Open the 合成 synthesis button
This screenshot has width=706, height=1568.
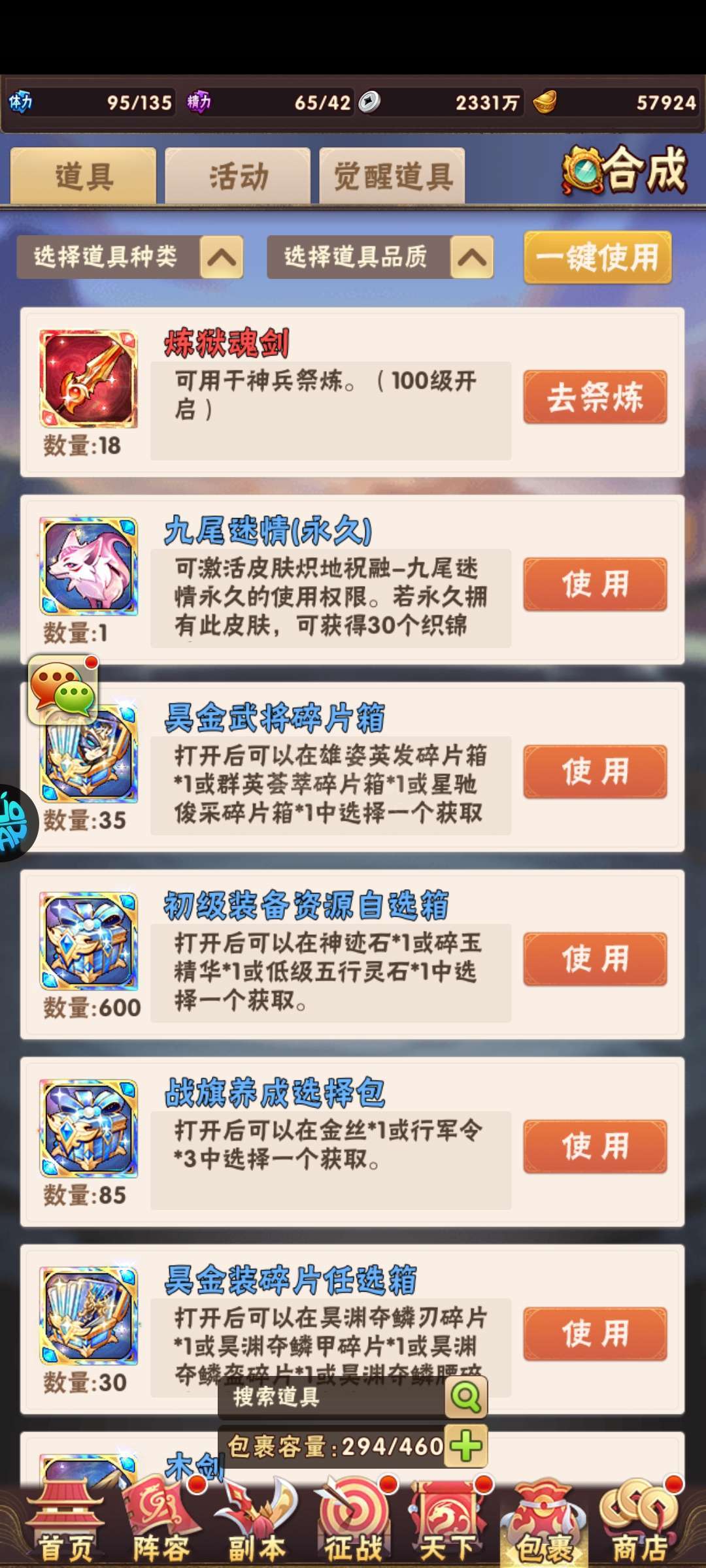point(624,171)
